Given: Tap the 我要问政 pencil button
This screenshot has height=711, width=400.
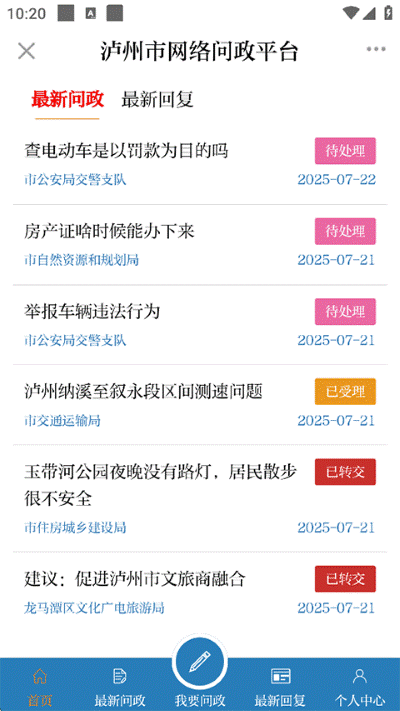Looking at the screenshot, I should coord(200,664).
